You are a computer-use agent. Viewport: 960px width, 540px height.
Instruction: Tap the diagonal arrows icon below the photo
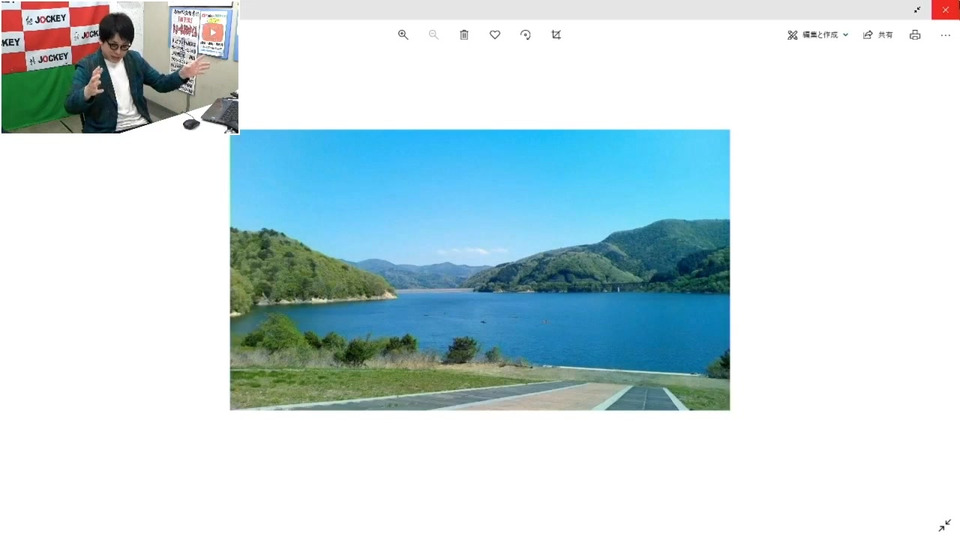click(x=945, y=525)
